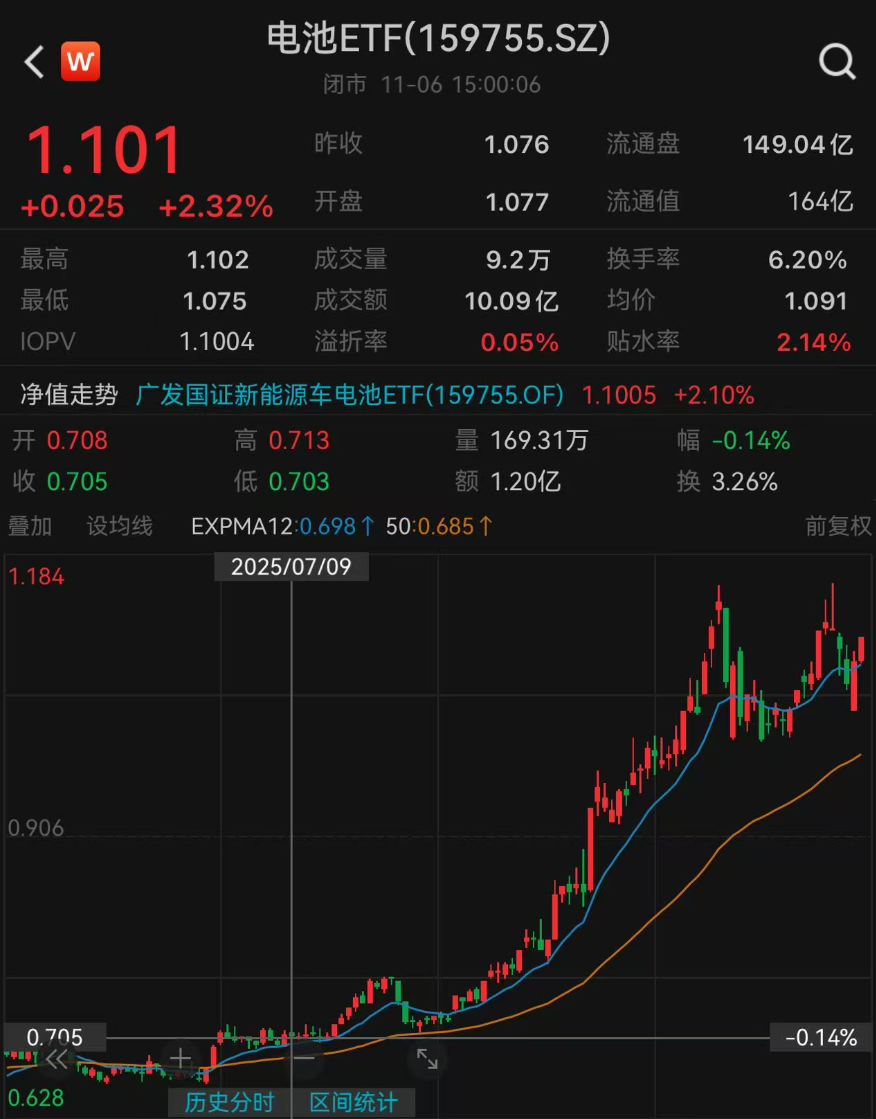
Task: Tap the Wind app logo icon
Action: (x=80, y=61)
